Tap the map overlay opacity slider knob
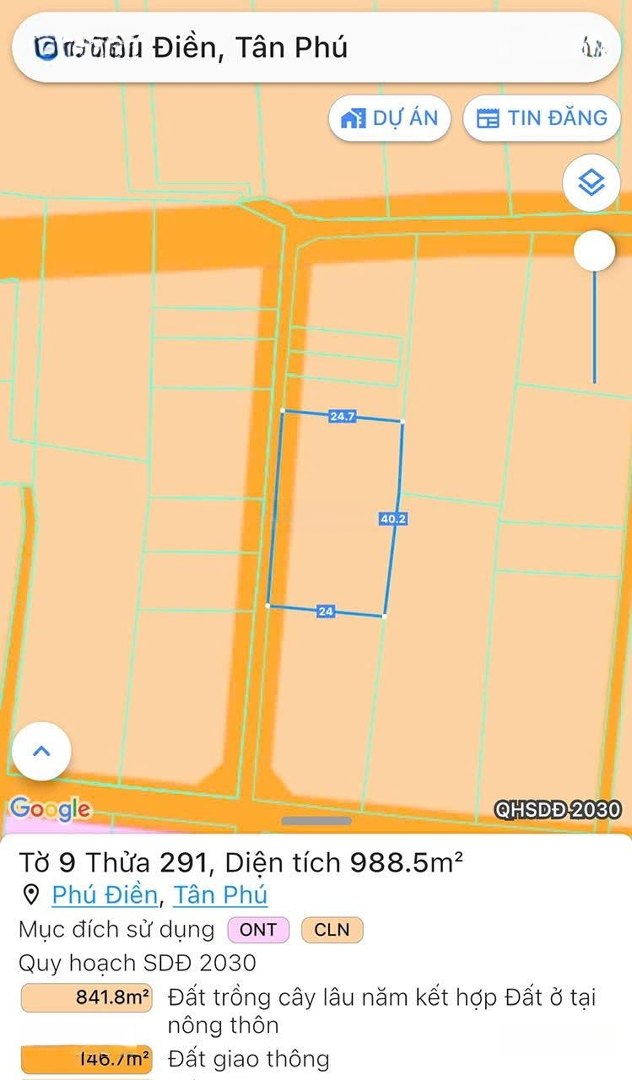The image size is (632, 1080). click(x=595, y=251)
